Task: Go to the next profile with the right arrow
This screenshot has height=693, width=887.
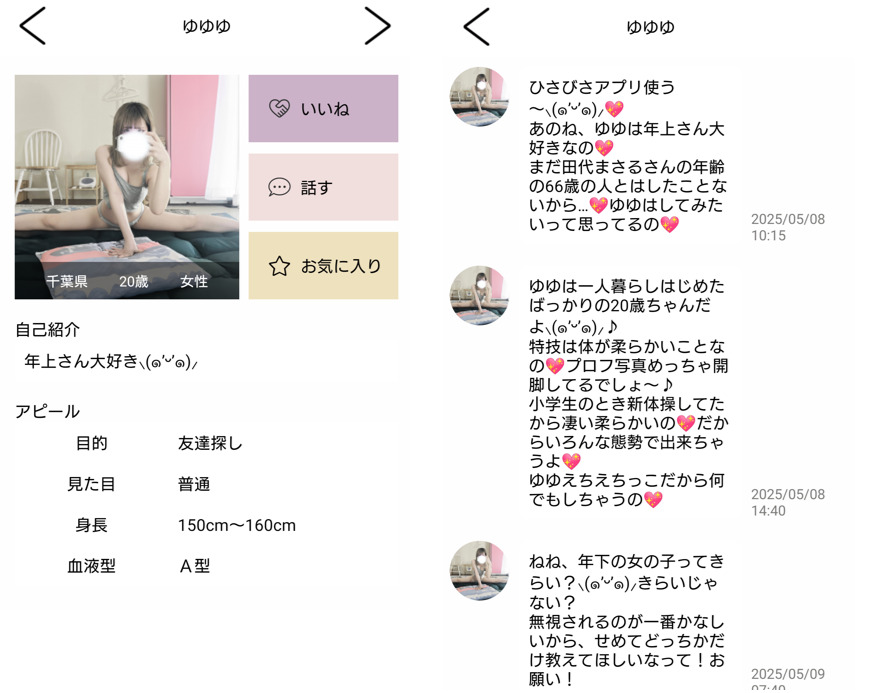Action: click(x=377, y=26)
